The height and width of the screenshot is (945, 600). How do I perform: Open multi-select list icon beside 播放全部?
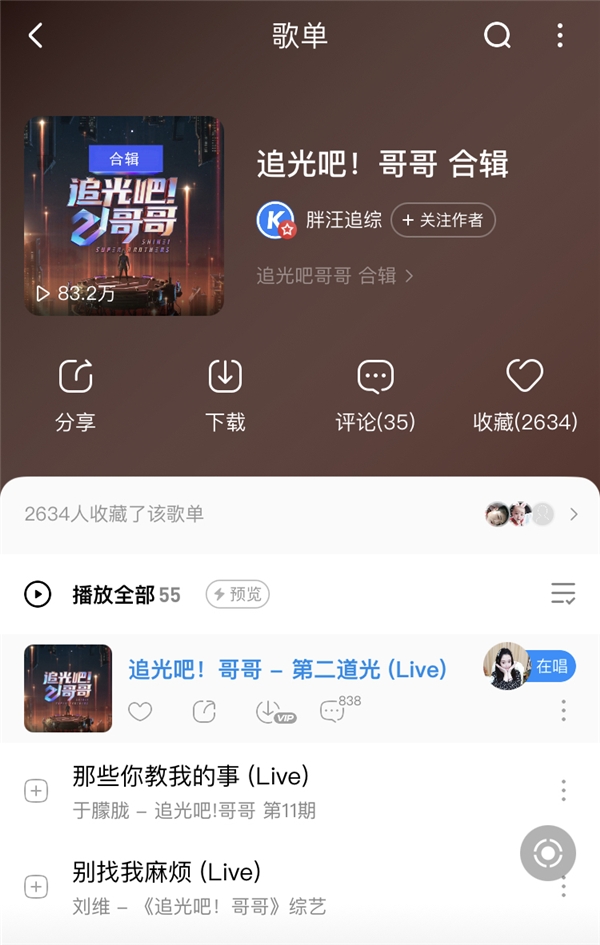click(563, 594)
